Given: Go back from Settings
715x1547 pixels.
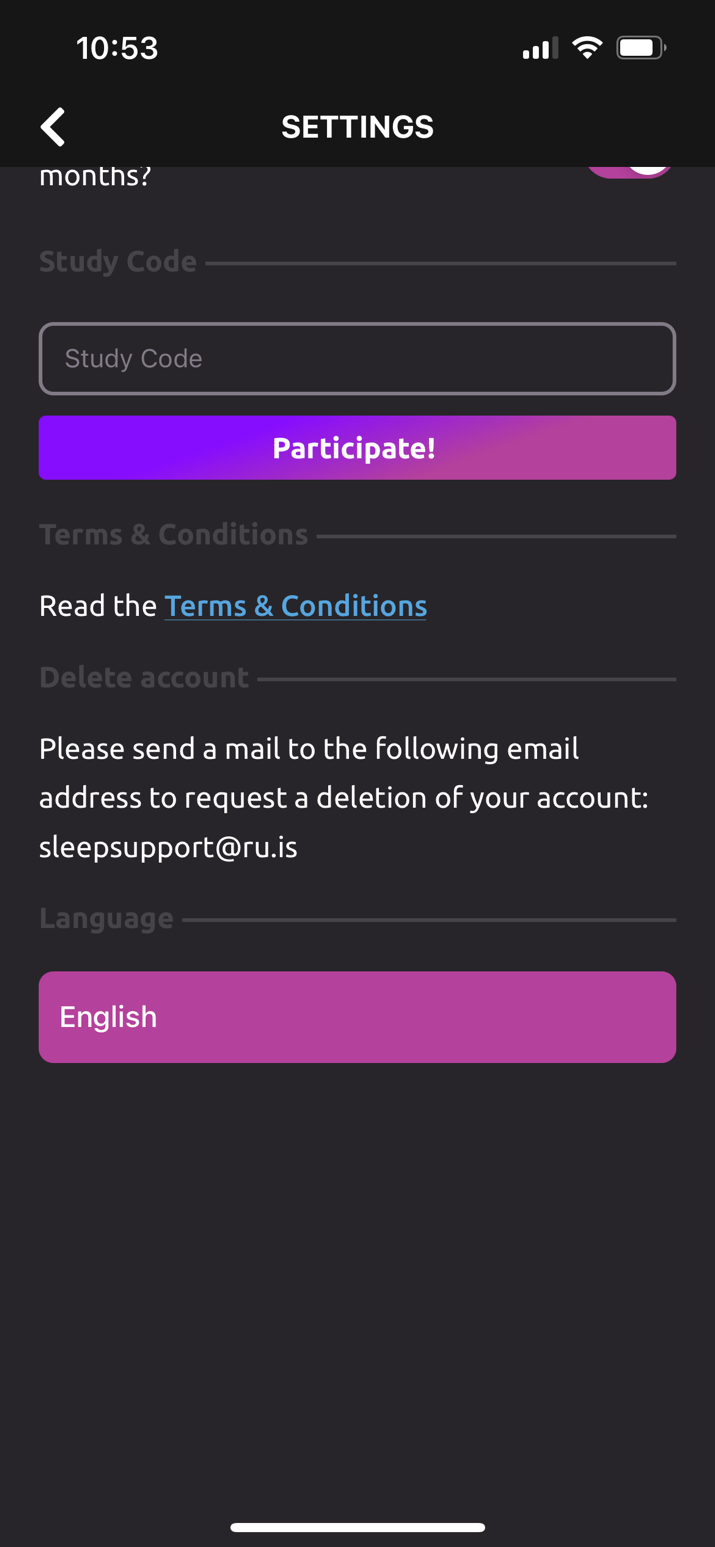Looking at the screenshot, I should click(53, 127).
